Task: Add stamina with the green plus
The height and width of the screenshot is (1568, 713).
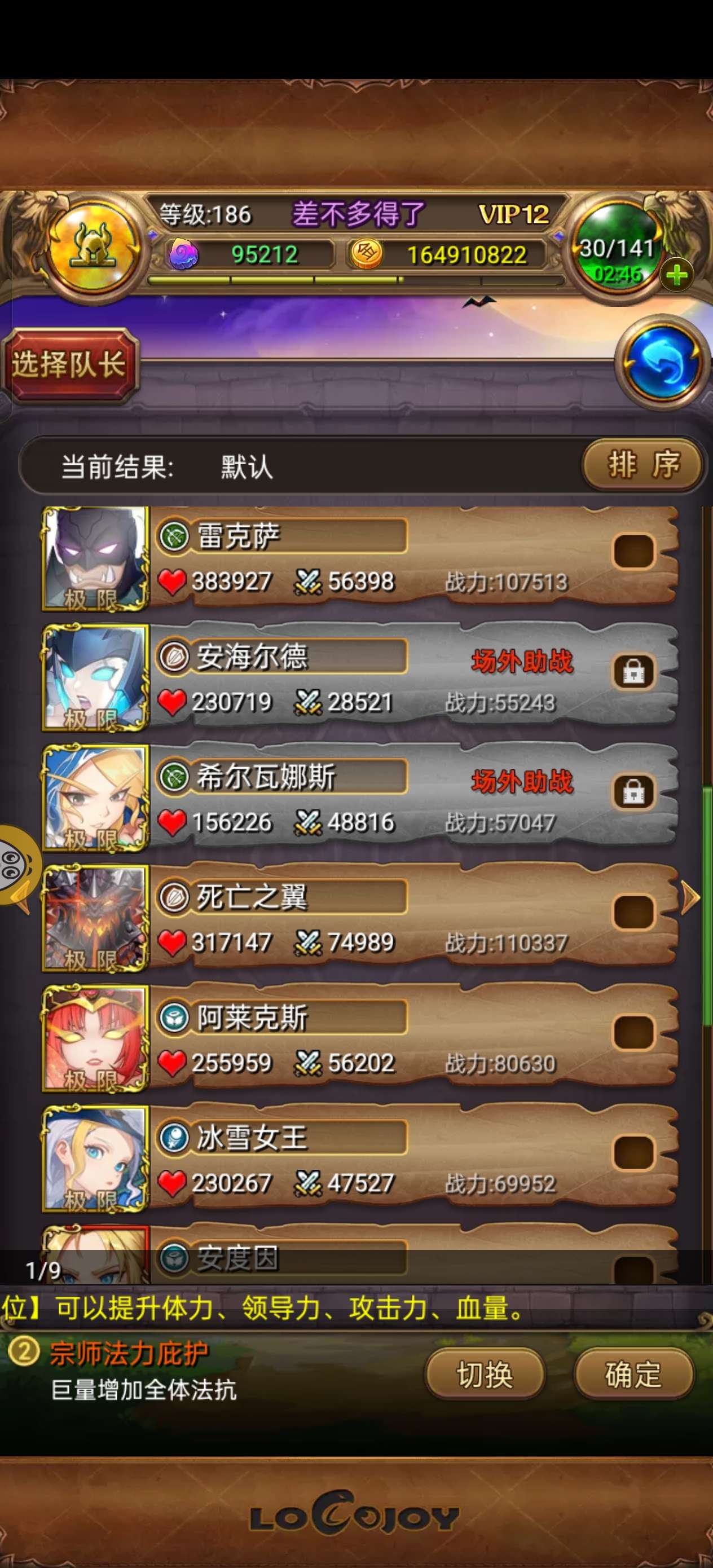Action: (x=676, y=276)
